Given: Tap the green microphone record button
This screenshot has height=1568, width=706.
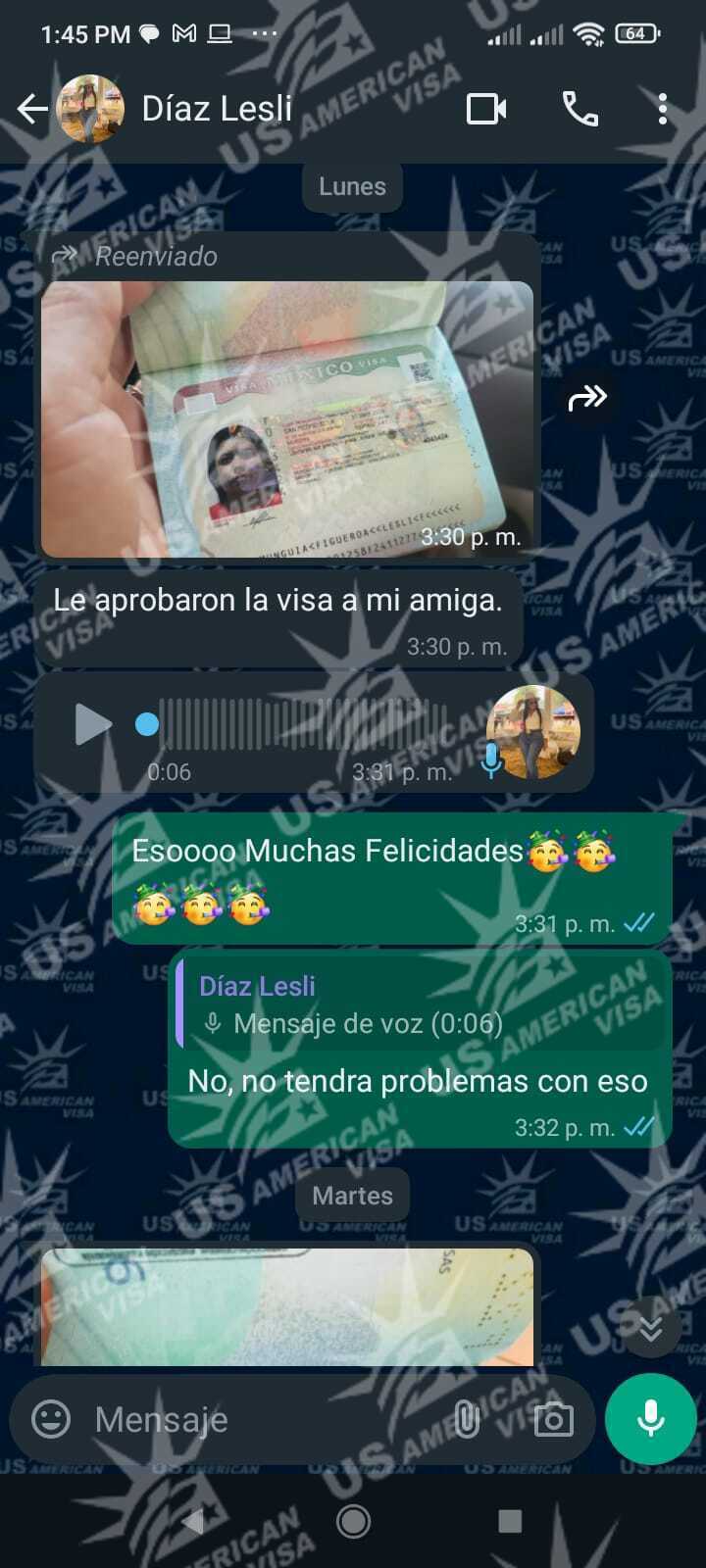Looking at the screenshot, I should [651, 1419].
